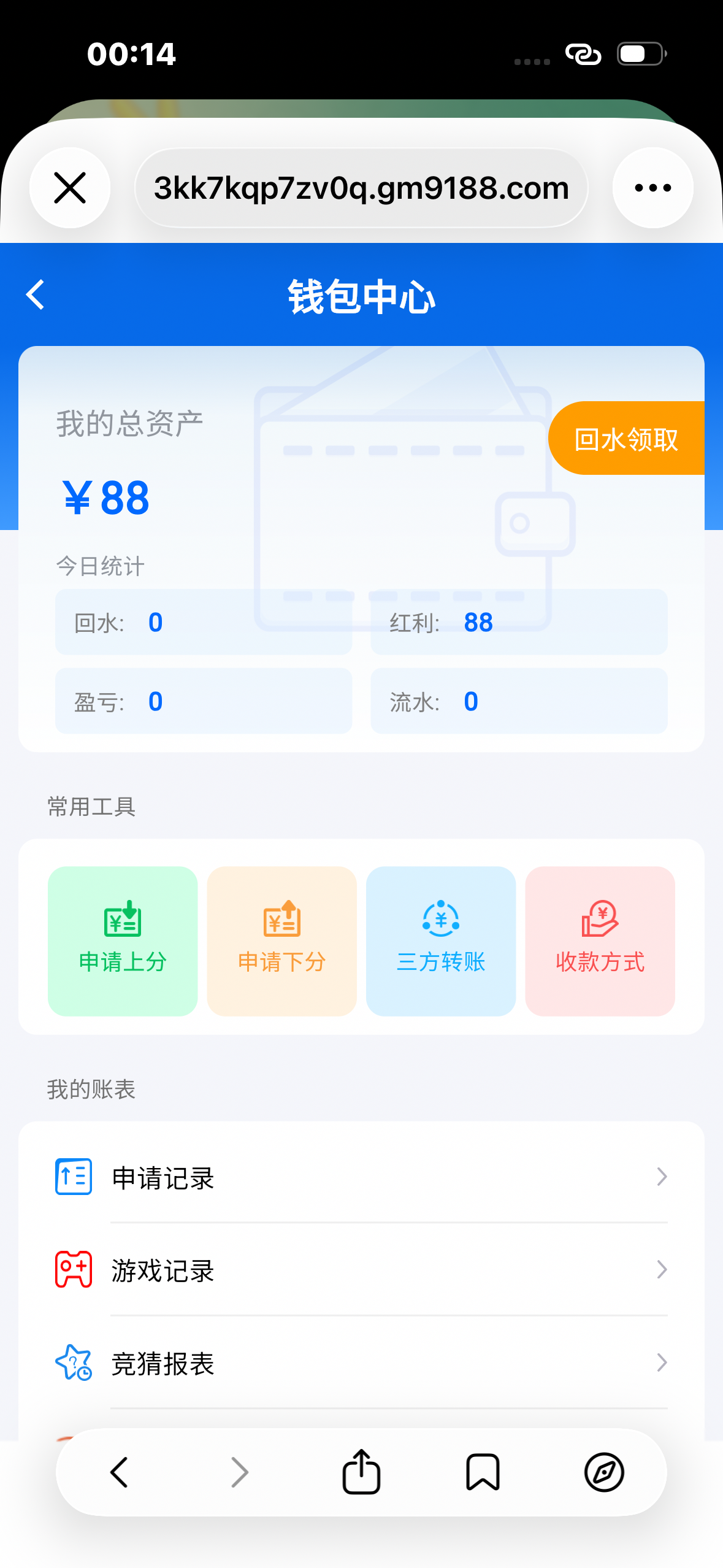723x1568 pixels.
Task: Close the in-app browser window
Action: coord(70,188)
